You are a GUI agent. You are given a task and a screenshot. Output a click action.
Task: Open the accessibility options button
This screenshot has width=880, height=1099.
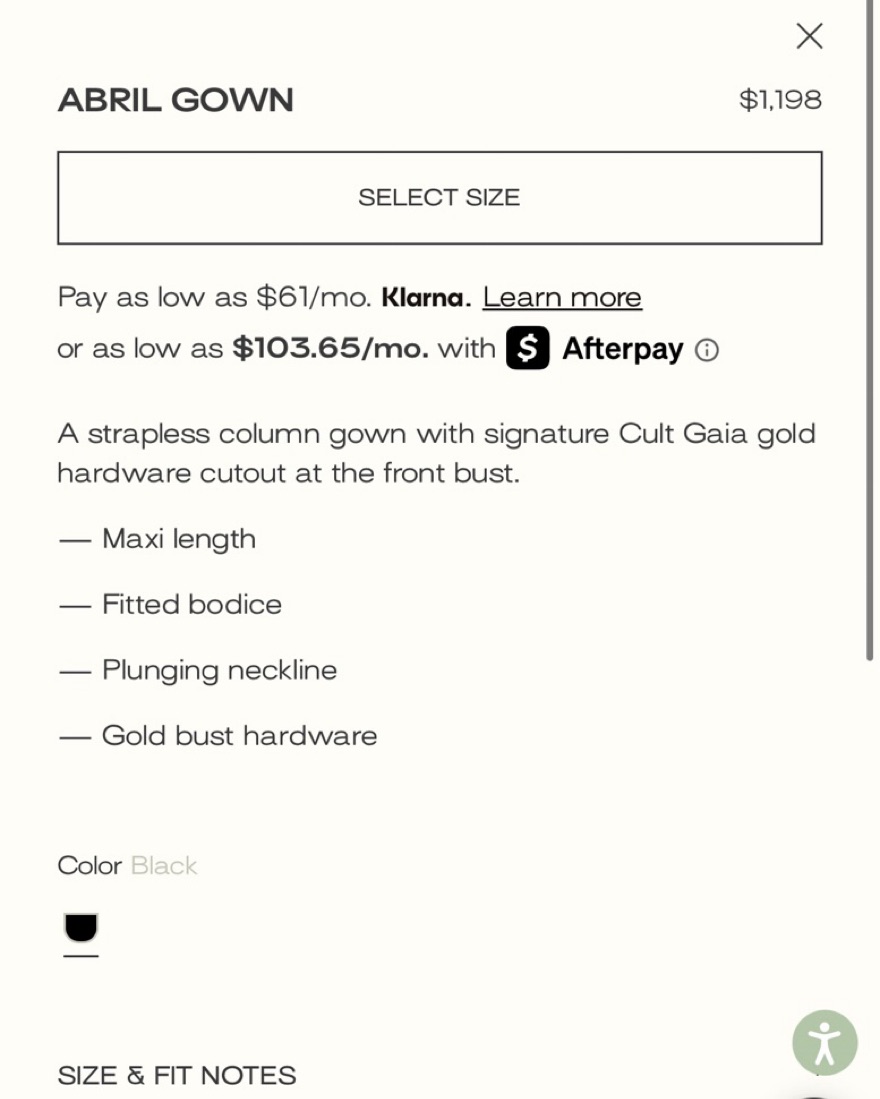click(x=824, y=1043)
